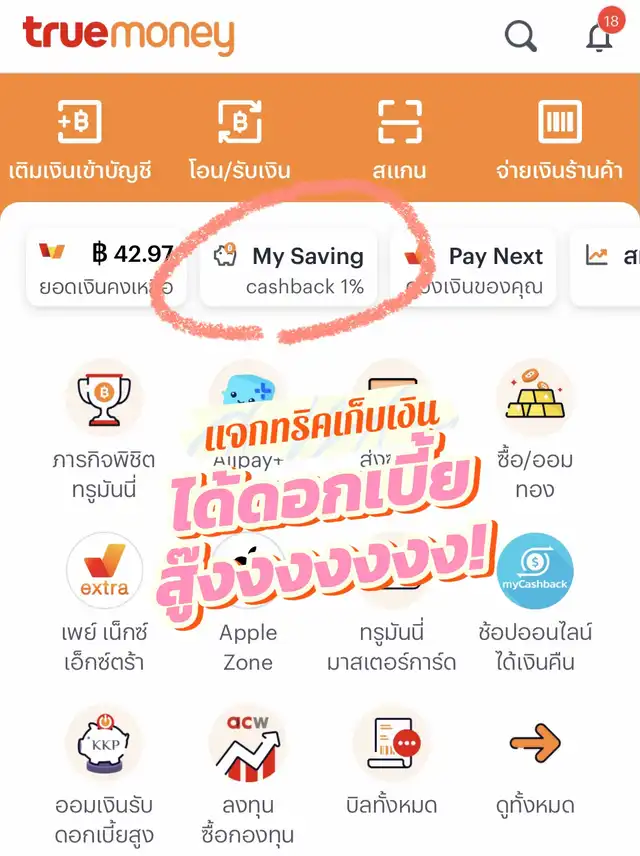The image size is (640, 856).
Task: Open เพย์ เน็กซ์ เอ็กซ์ตร้า
Action: pyautogui.click(x=104, y=603)
